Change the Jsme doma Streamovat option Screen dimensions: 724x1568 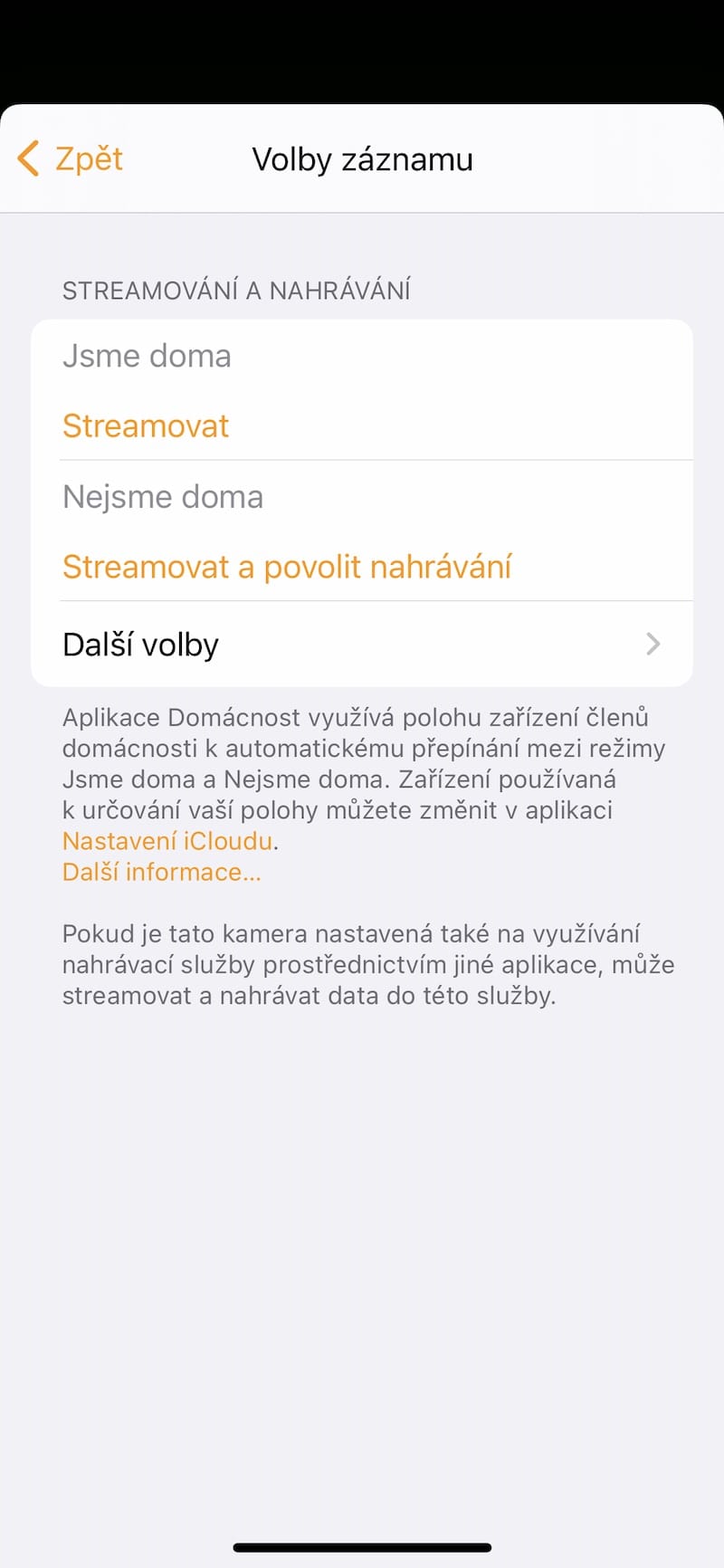[362, 390]
